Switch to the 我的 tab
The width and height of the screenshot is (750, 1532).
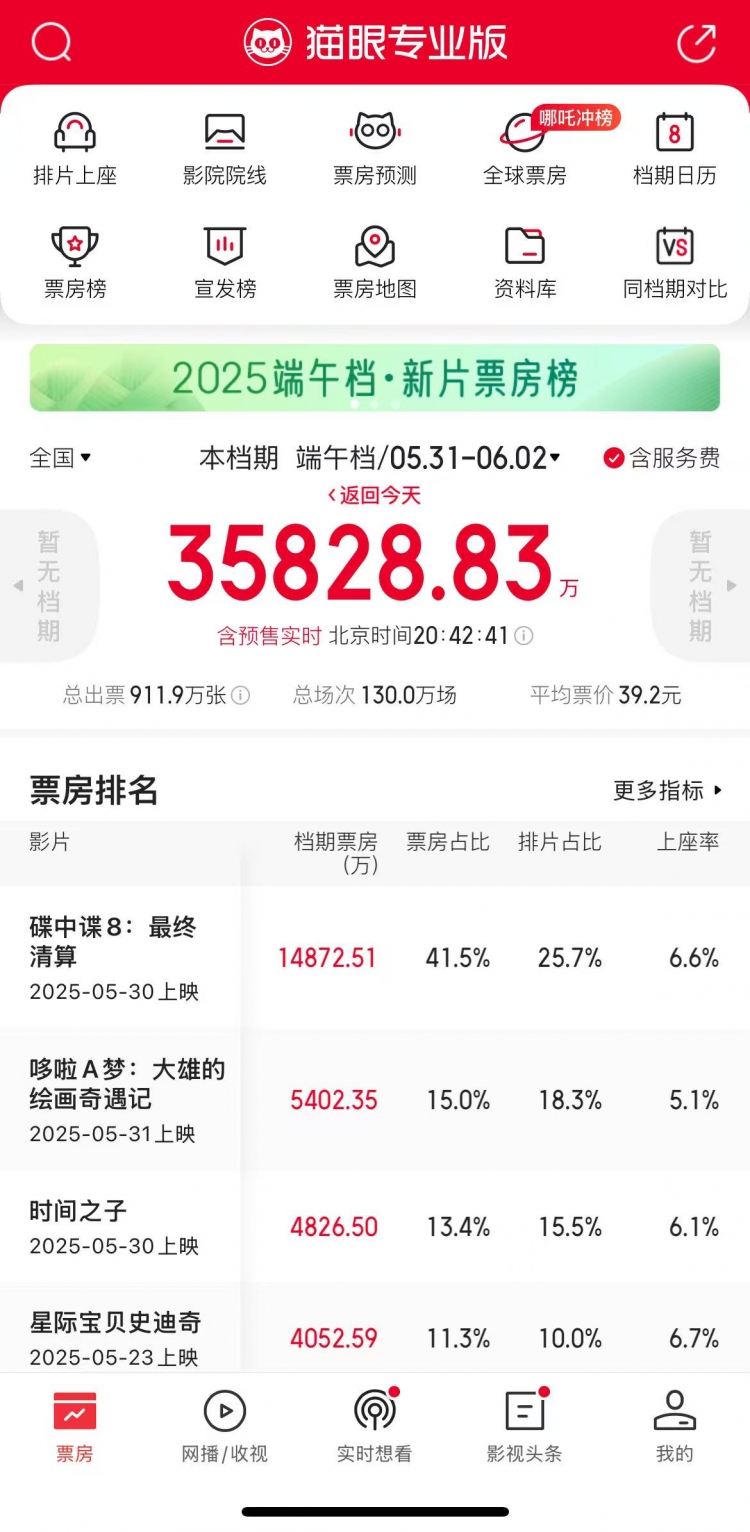pyautogui.click(x=675, y=1427)
